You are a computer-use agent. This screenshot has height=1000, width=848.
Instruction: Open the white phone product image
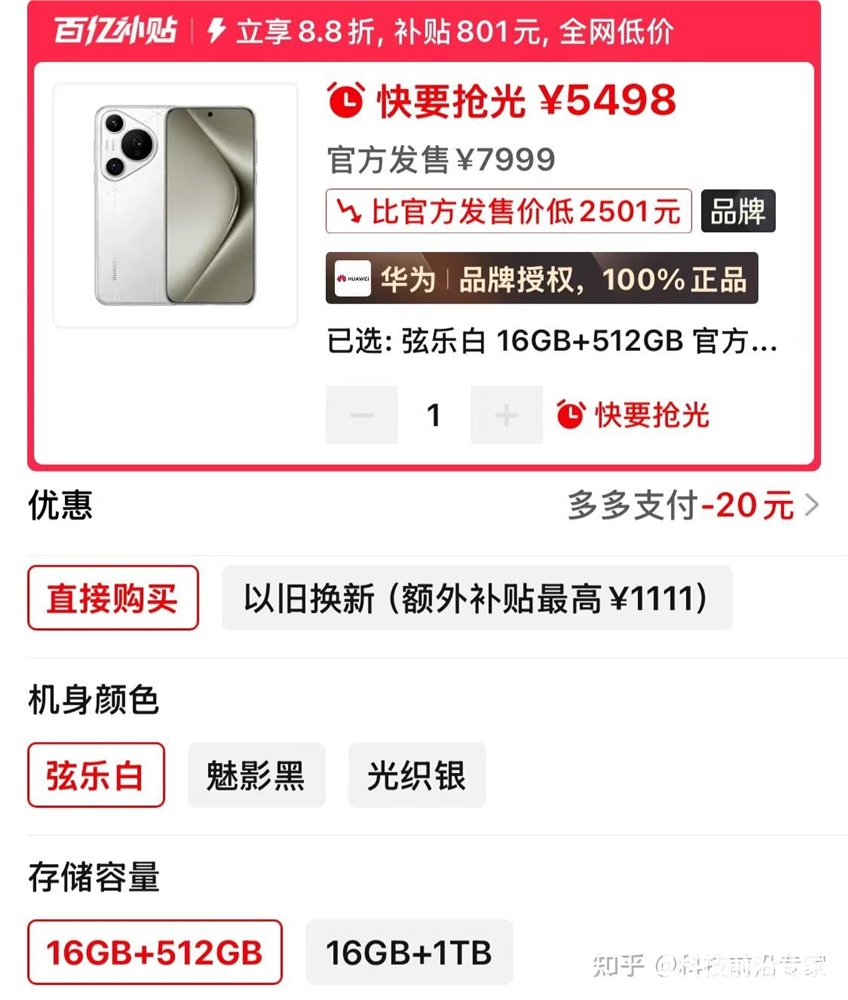(x=175, y=205)
